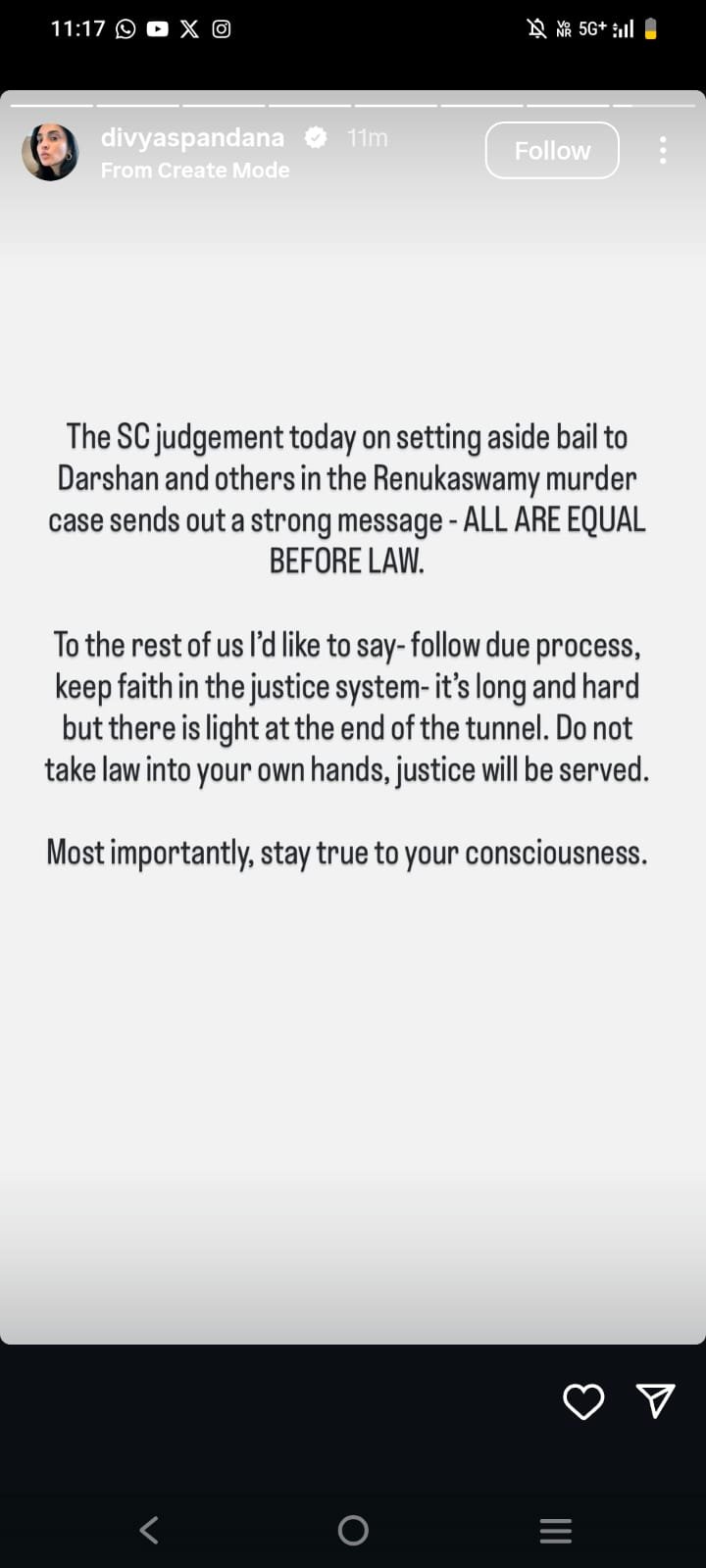Tap the From Create Mode label
This screenshot has height=1568, width=706.
[x=195, y=170]
